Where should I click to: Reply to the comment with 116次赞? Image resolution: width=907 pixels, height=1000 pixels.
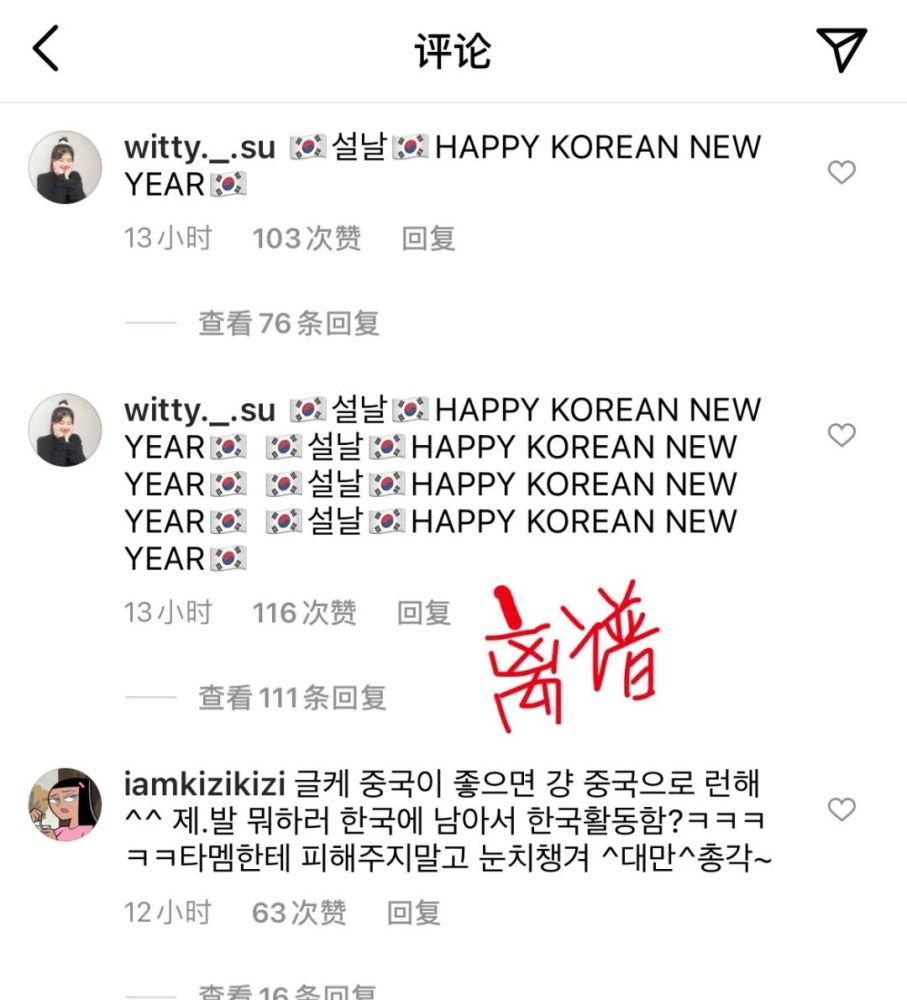click(x=424, y=612)
